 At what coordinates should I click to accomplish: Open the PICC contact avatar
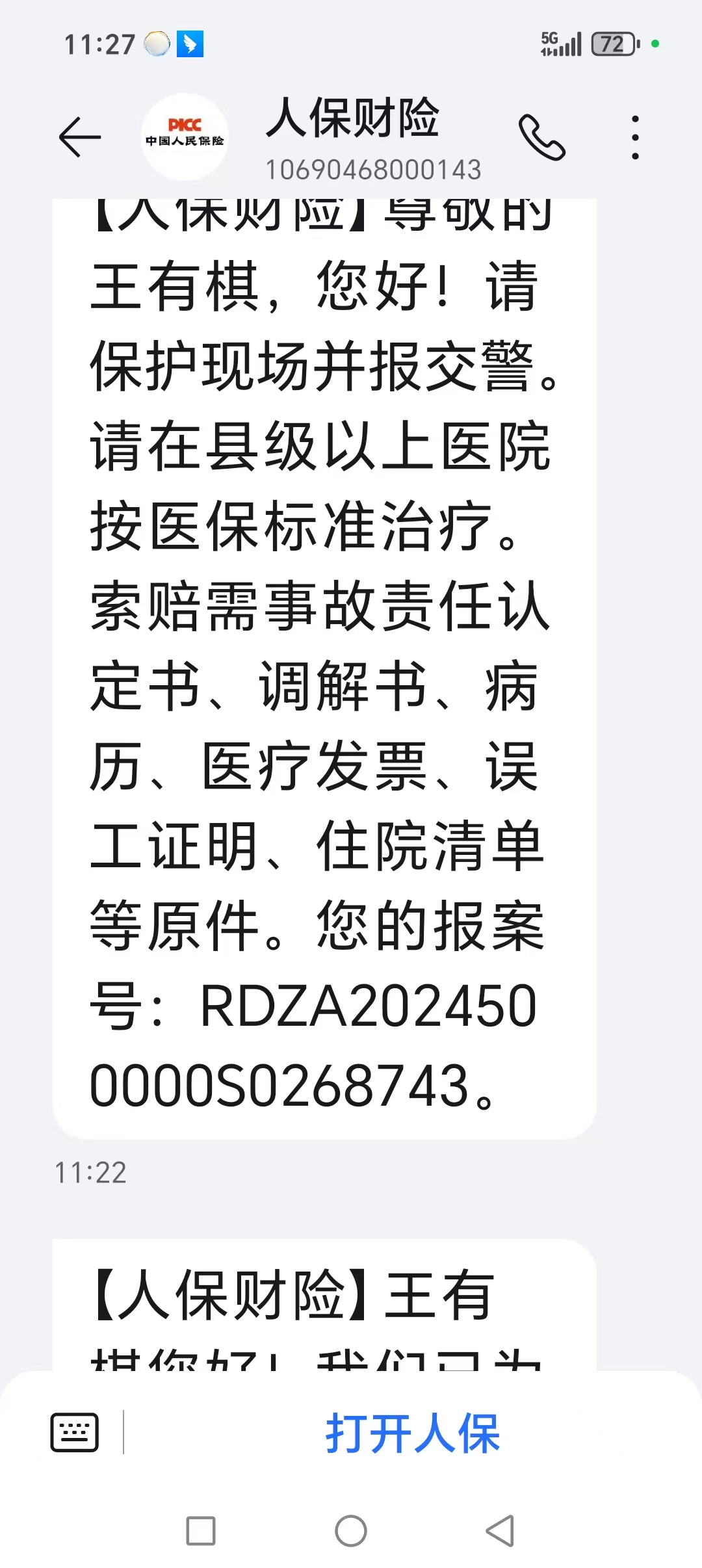[185, 137]
